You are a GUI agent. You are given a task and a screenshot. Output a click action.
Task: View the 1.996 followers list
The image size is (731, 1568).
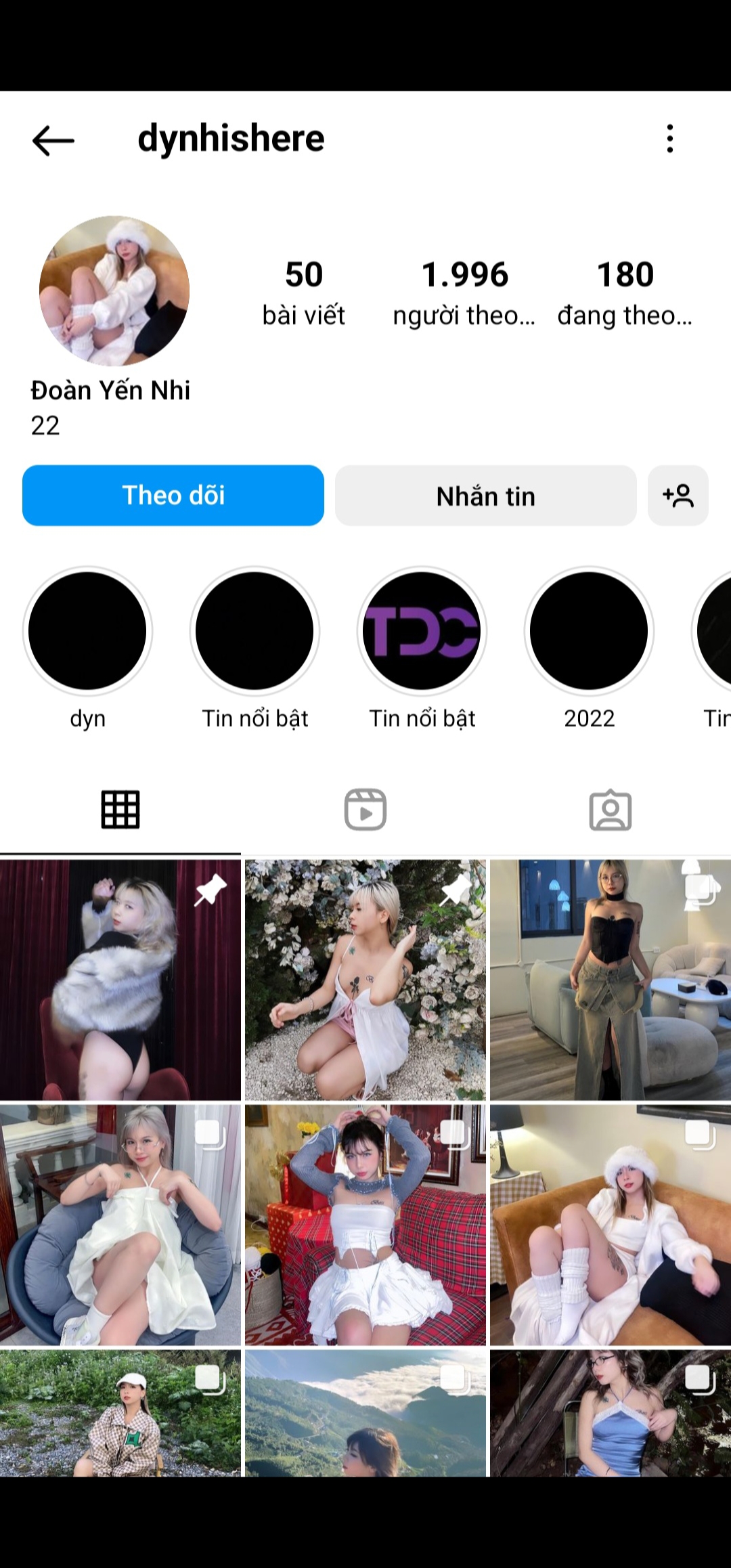tap(464, 292)
